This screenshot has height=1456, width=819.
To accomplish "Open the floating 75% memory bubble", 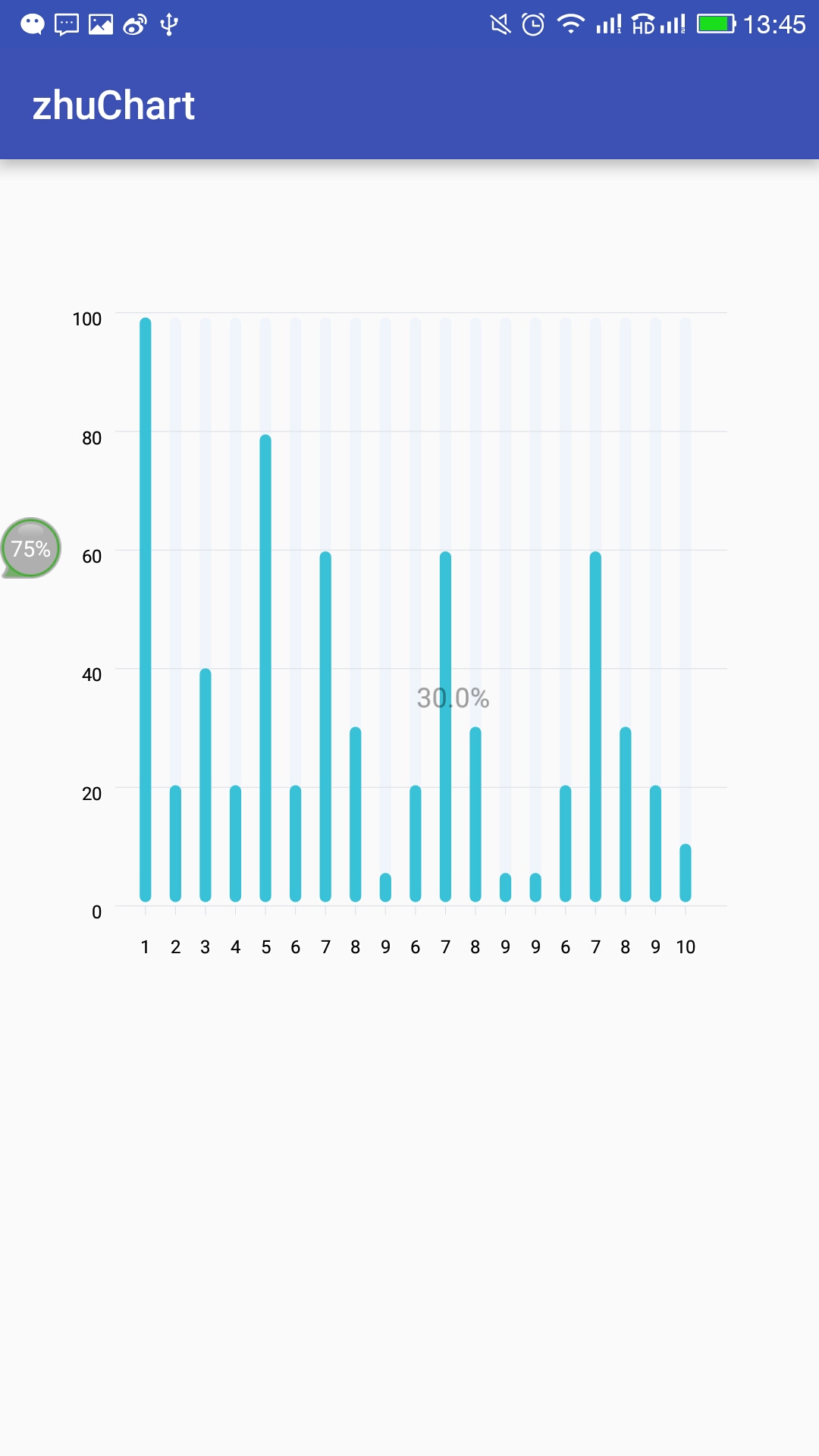I will click(31, 548).
